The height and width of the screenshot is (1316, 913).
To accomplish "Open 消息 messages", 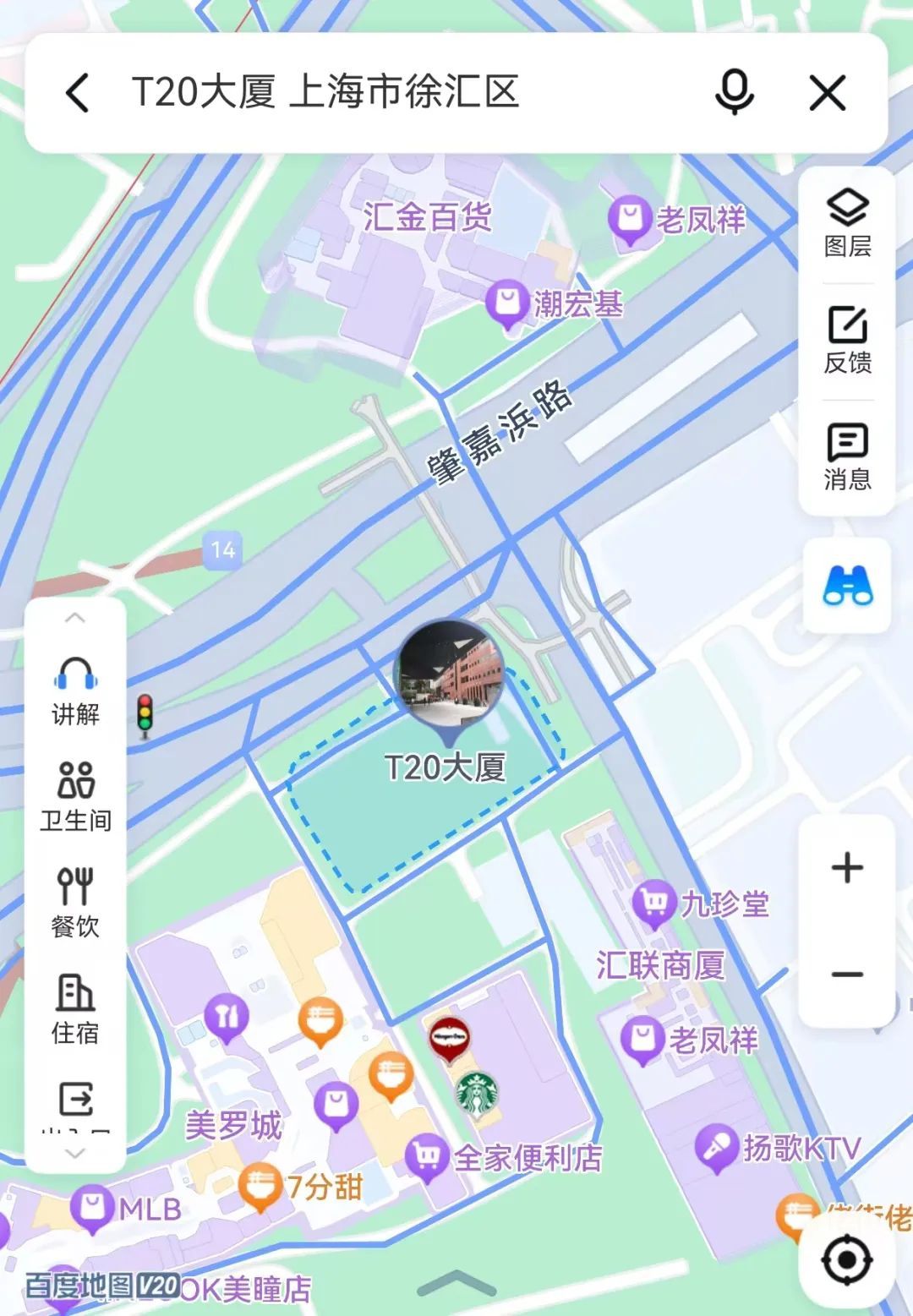I will [847, 456].
